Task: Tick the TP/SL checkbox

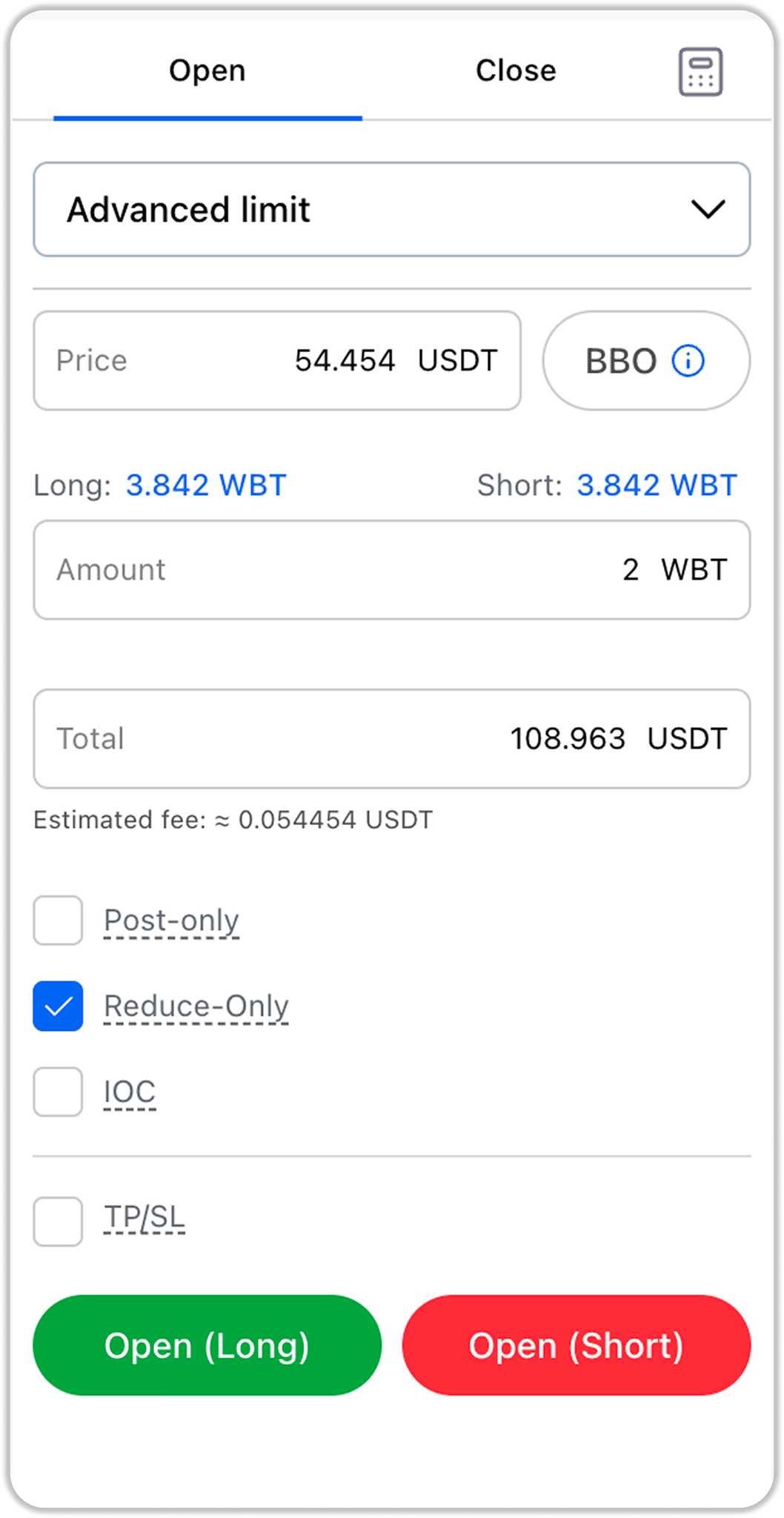Action: [58, 1222]
